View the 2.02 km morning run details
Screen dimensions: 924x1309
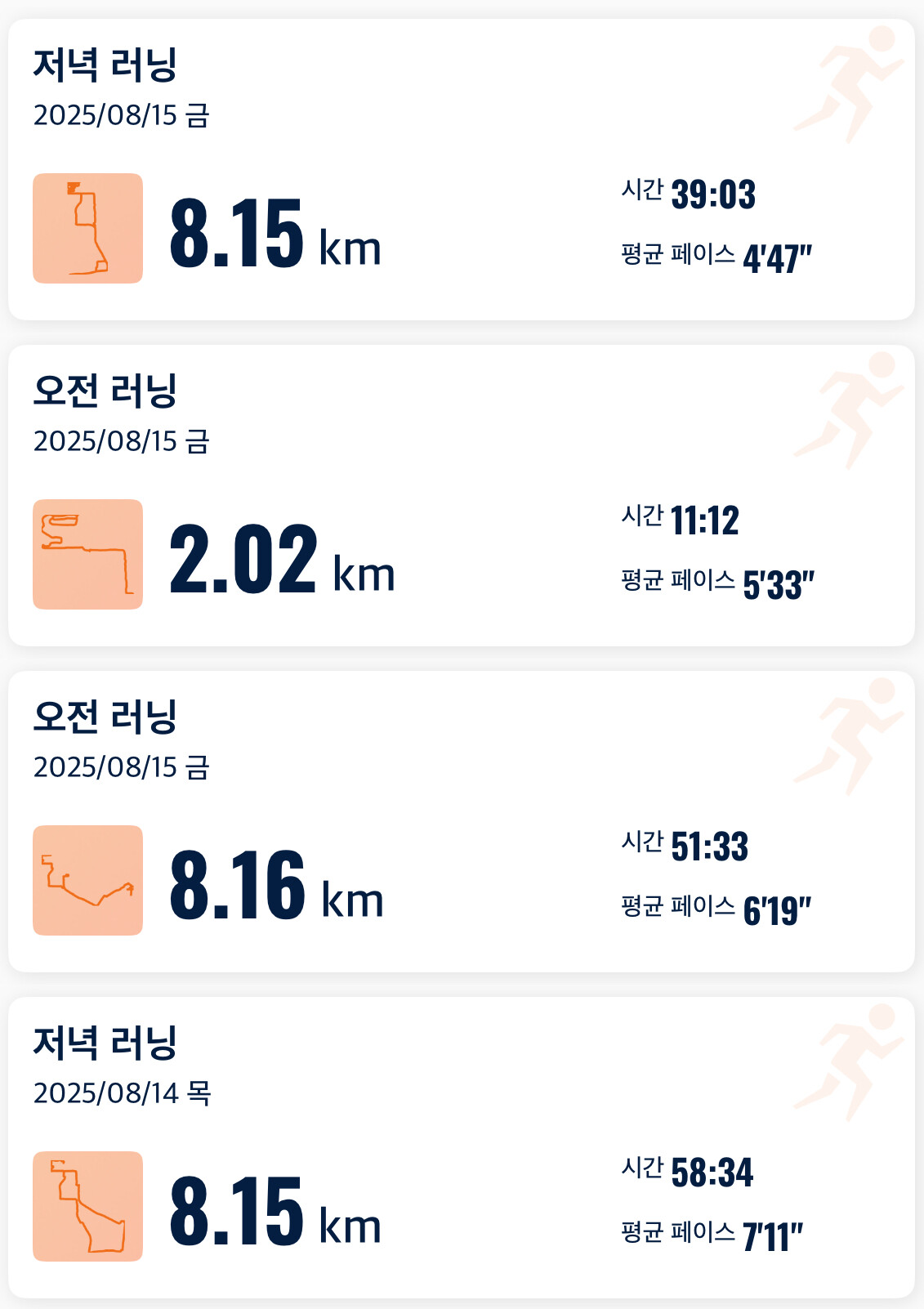coord(462,496)
